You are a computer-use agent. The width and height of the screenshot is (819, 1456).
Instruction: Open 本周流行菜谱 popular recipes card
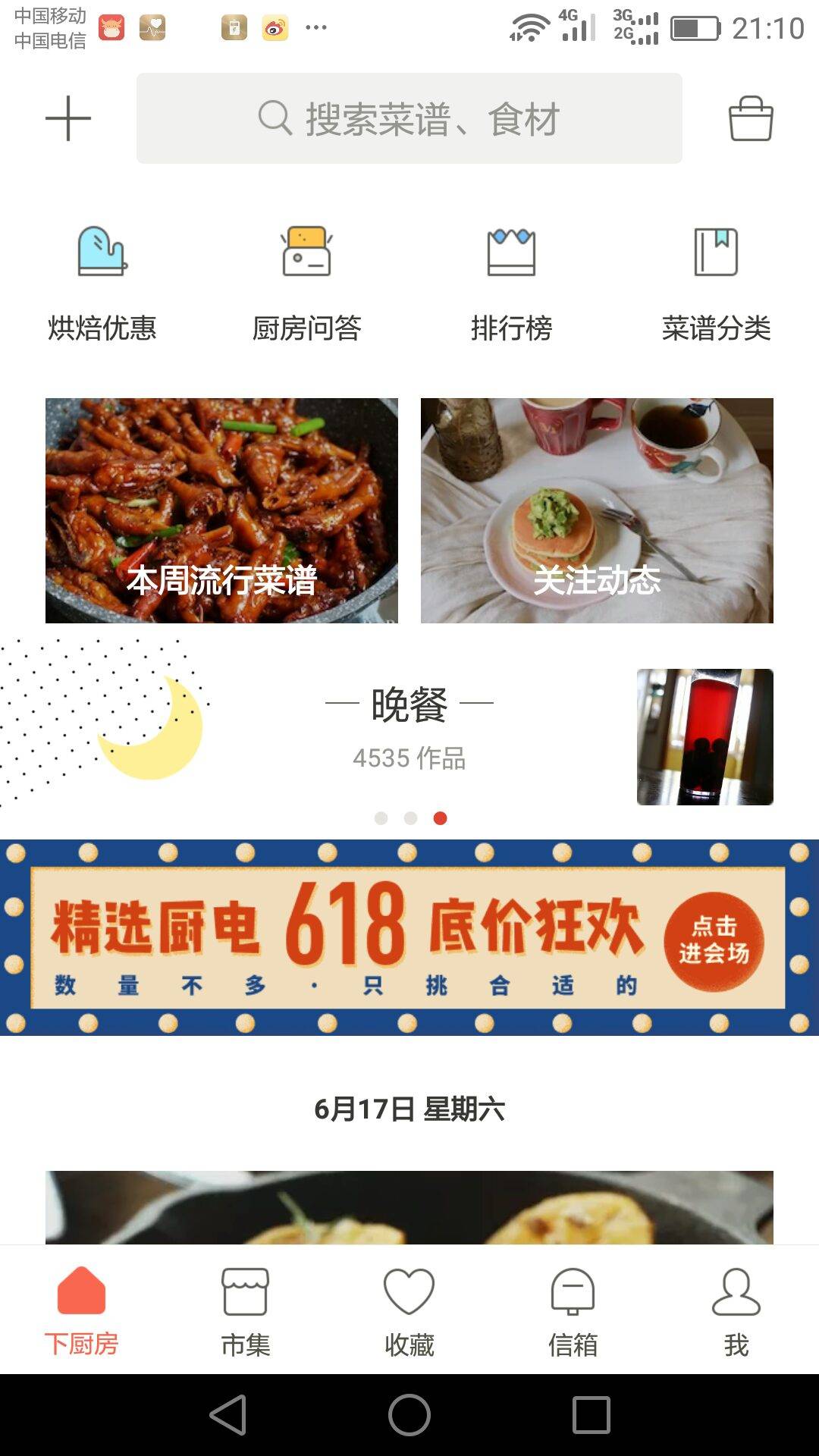coord(221,510)
